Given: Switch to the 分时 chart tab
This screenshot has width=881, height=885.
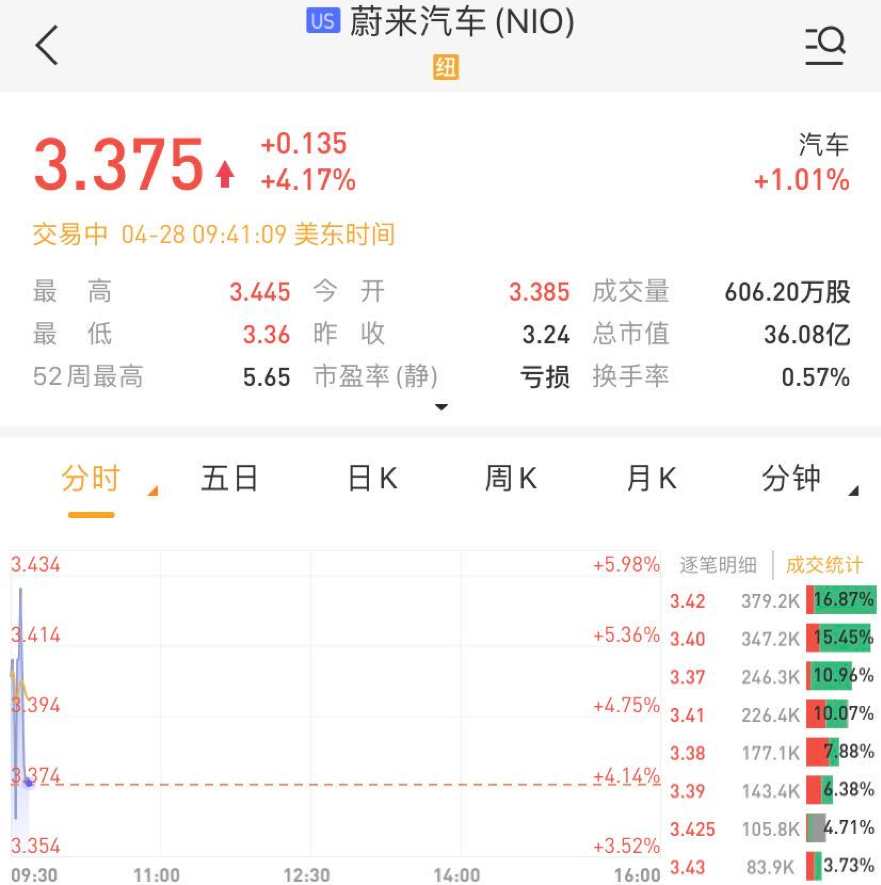Looking at the screenshot, I should click(91, 480).
